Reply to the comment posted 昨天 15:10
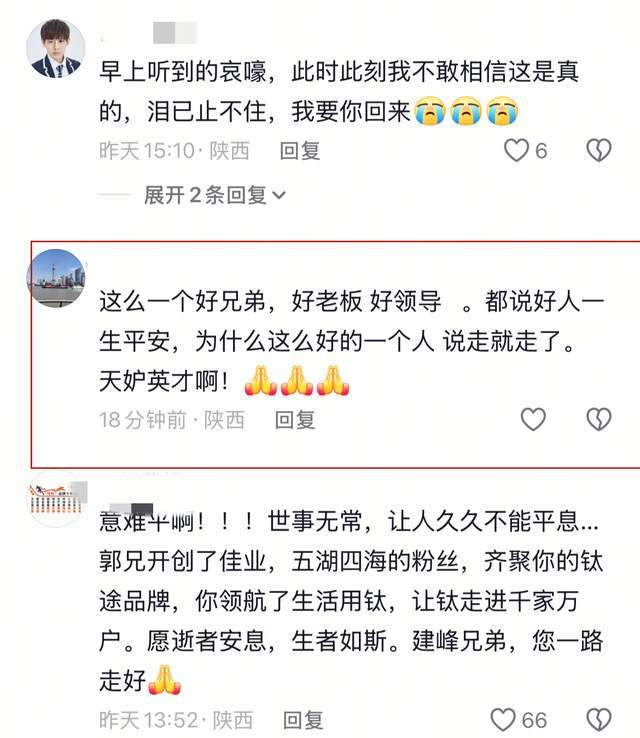Image resolution: width=640 pixels, height=738 pixels. (299, 151)
